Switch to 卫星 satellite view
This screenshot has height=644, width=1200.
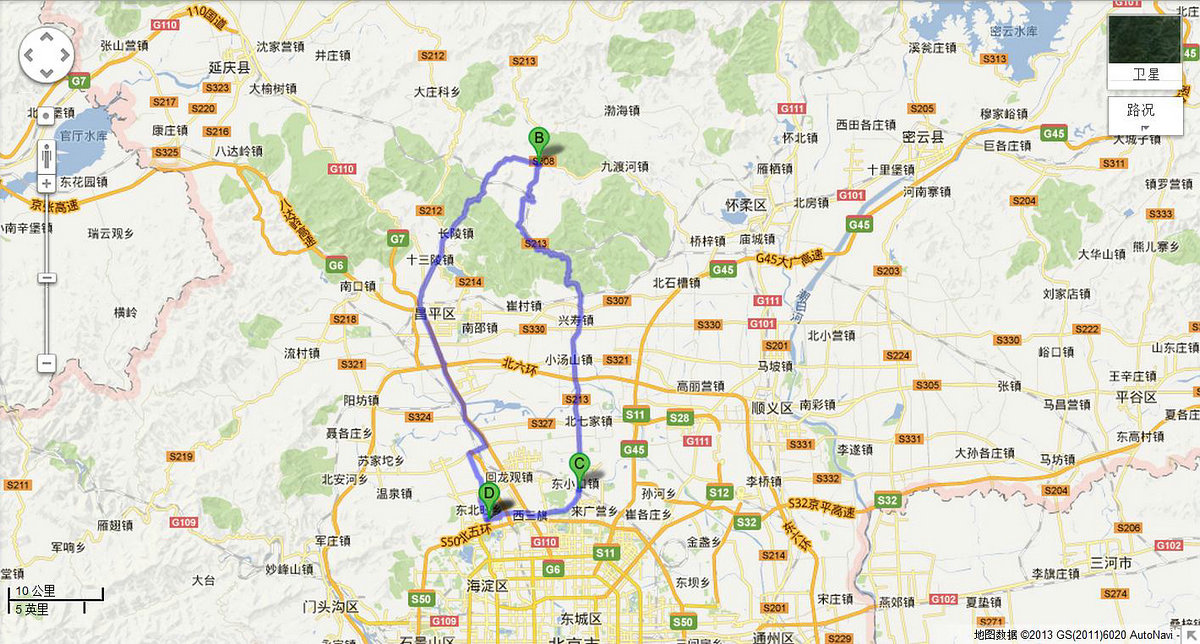1144,51
